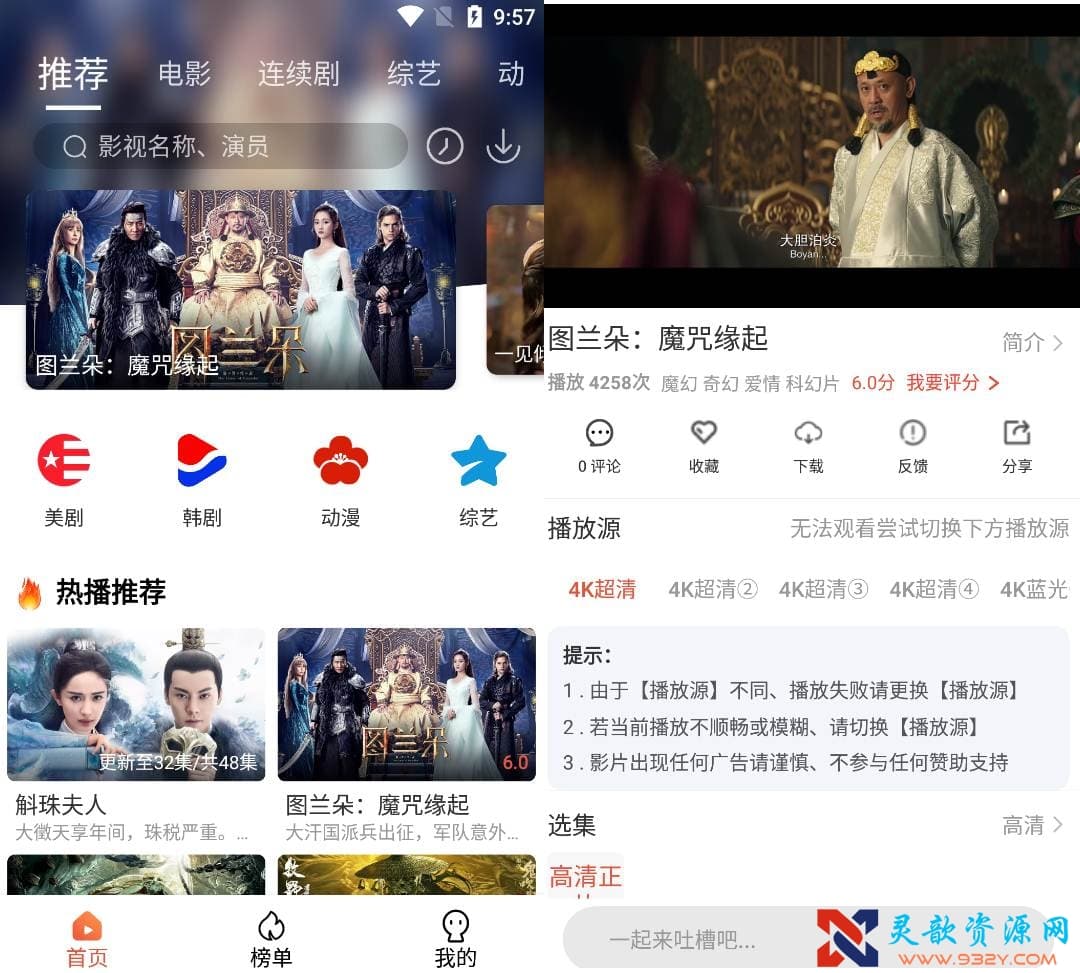The width and height of the screenshot is (1080, 973).
Task: Open the search box for titles and actors
Action: point(220,147)
